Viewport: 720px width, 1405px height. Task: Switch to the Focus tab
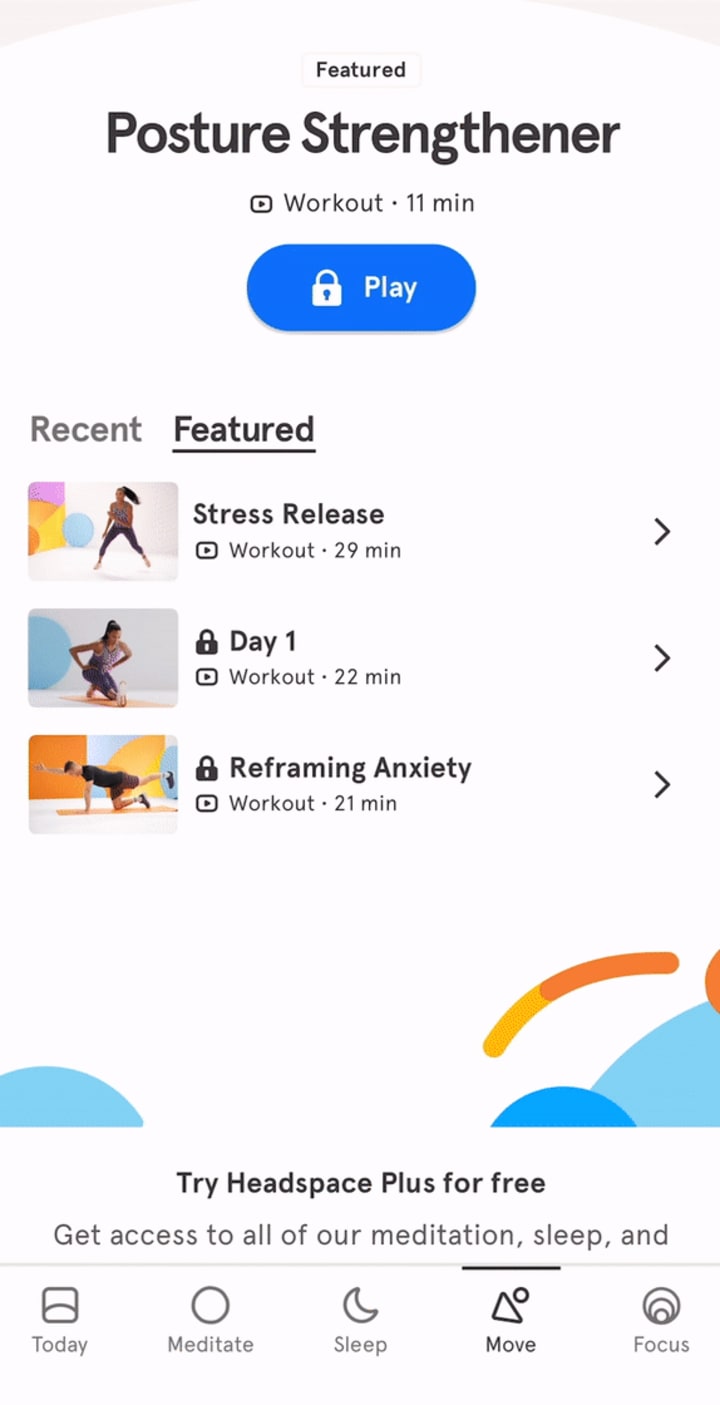(x=661, y=1320)
